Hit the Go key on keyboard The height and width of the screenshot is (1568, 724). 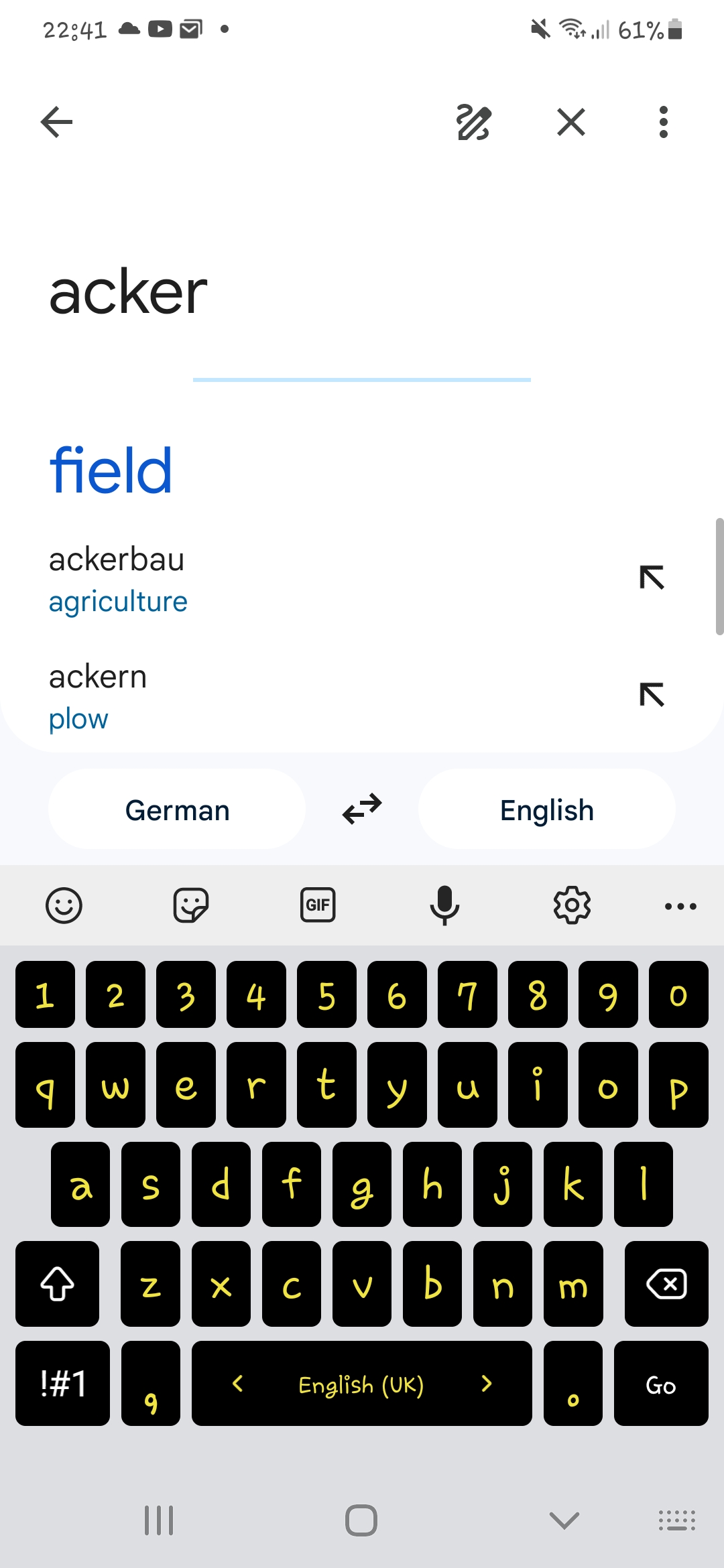pyautogui.click(x=661, y=1383)
